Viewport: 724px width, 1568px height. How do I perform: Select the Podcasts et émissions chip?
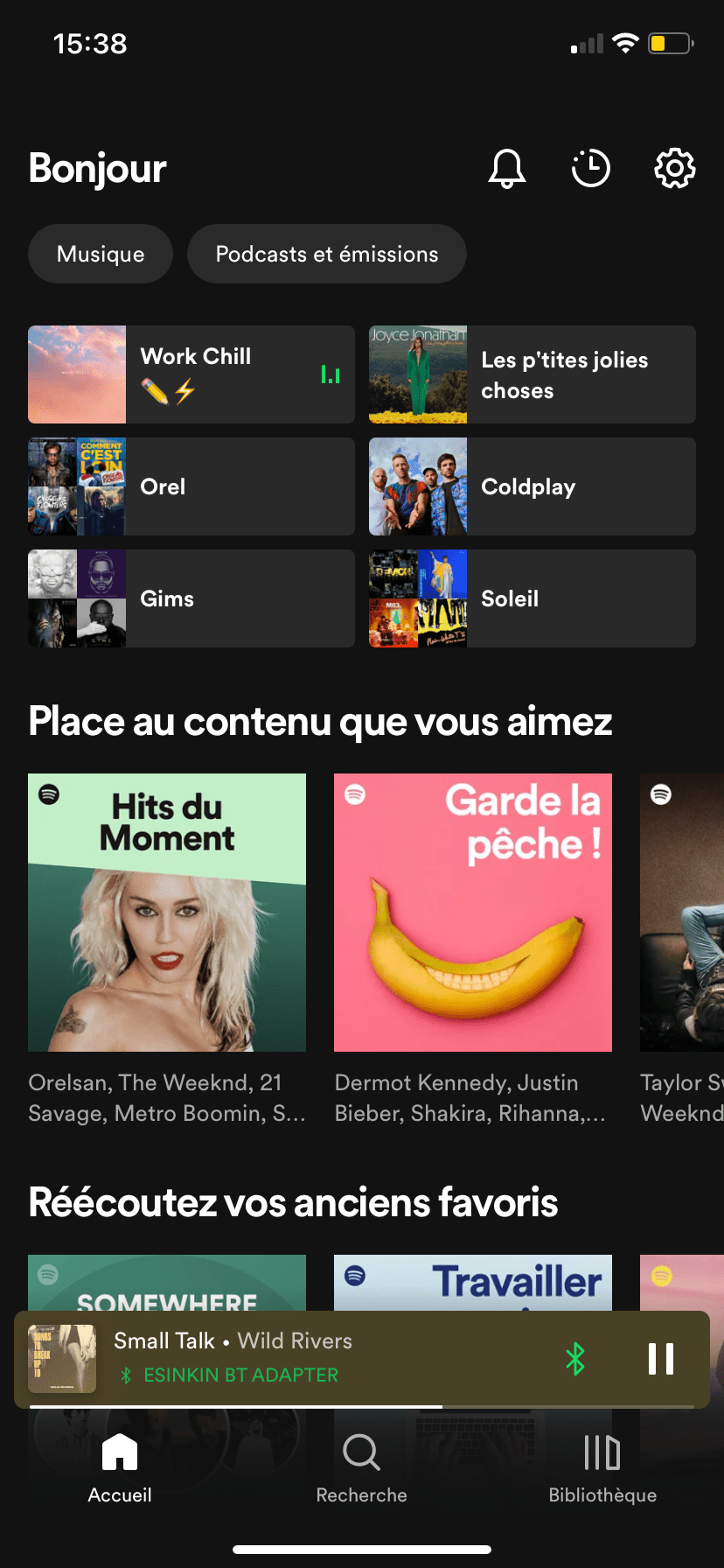[327, 254]
